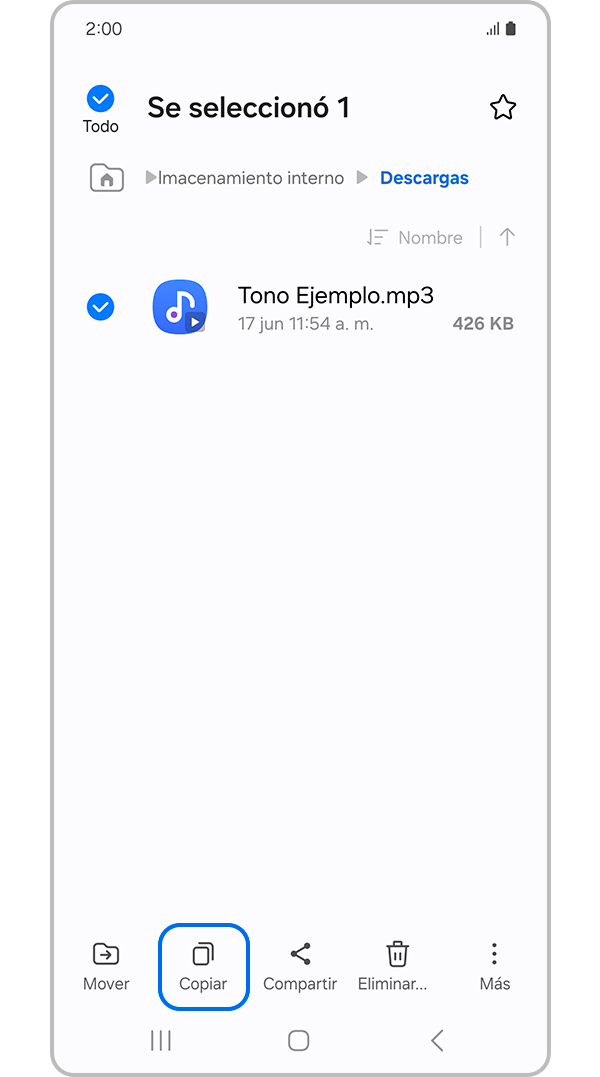Image resolution: width=600 pixels, height=1077 pixels.
Task: Open Almacenamiento interno in the breadcrumb
Action: 251,178
